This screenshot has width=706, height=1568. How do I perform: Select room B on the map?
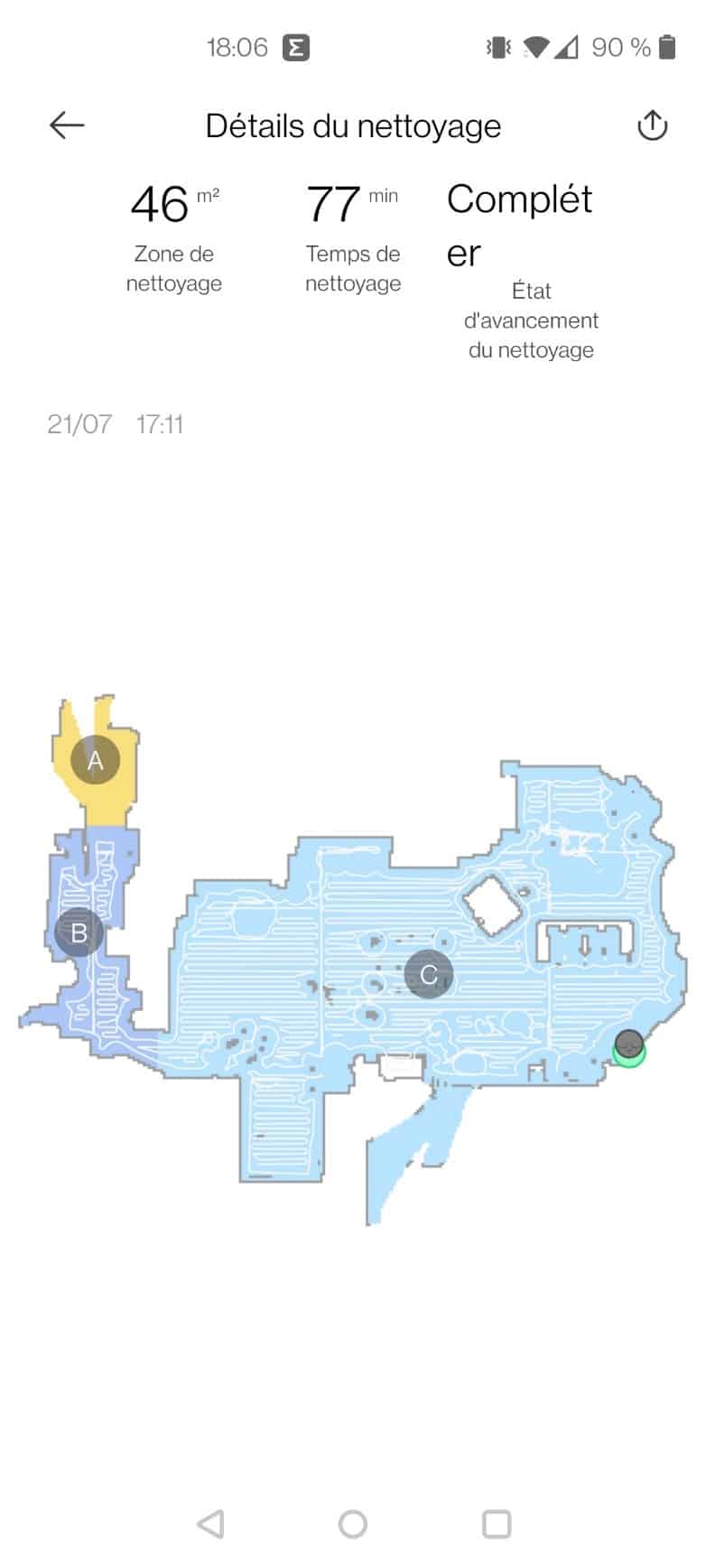tap(79, 932)
